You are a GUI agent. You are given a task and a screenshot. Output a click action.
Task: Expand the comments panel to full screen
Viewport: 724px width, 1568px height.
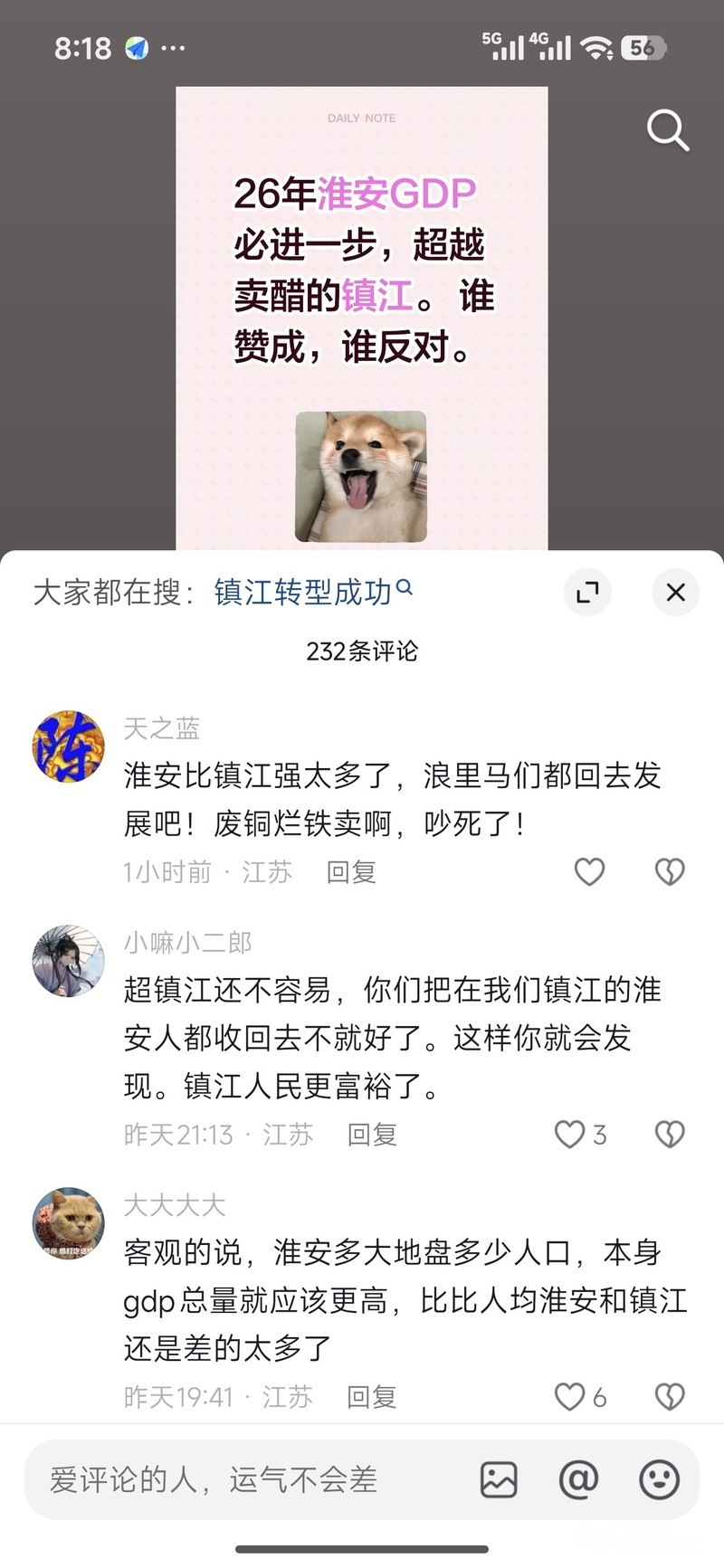coord(587,593)
